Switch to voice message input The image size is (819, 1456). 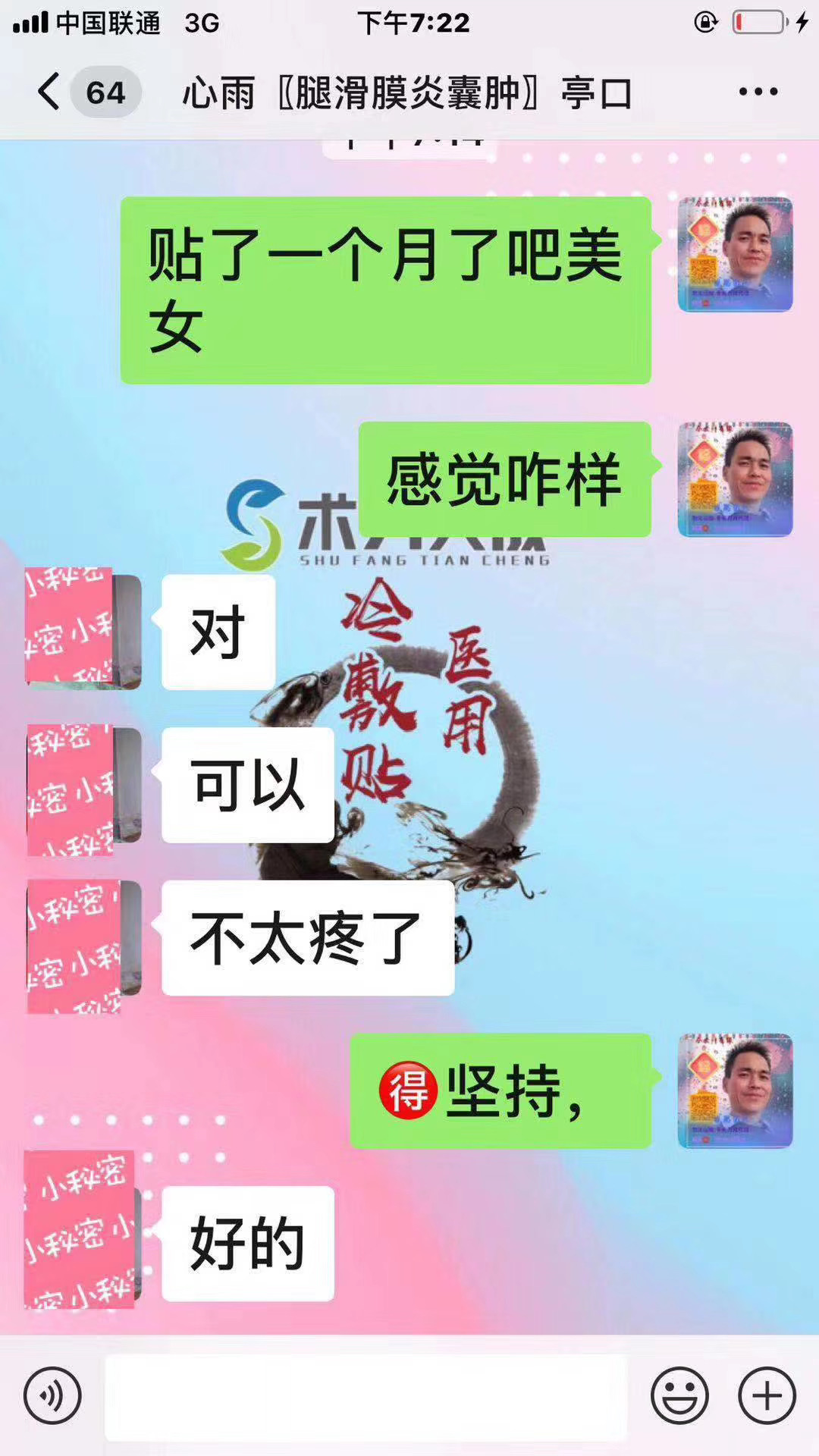(52, 1395)
